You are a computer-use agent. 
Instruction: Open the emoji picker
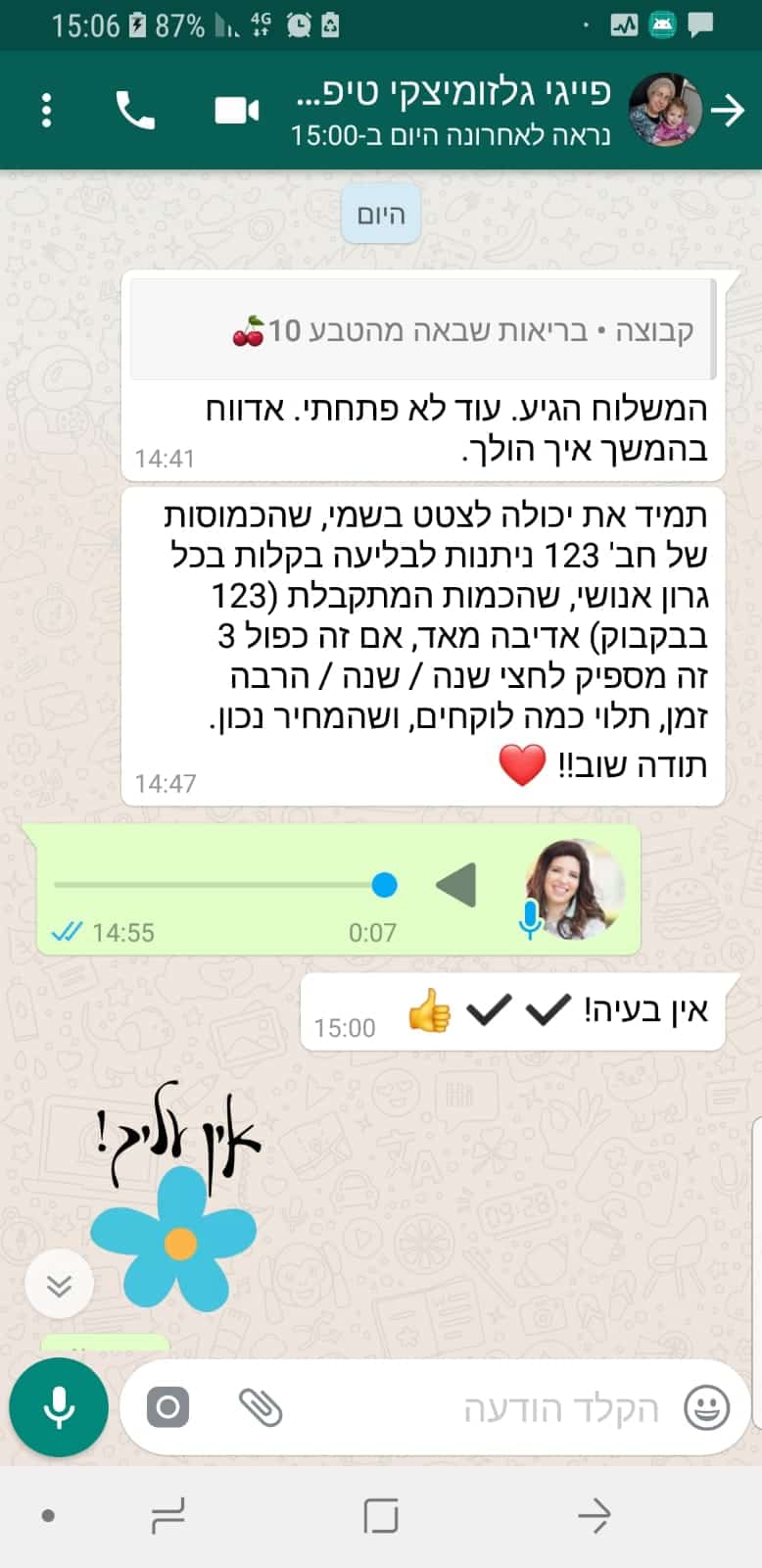click(706, 1408)
